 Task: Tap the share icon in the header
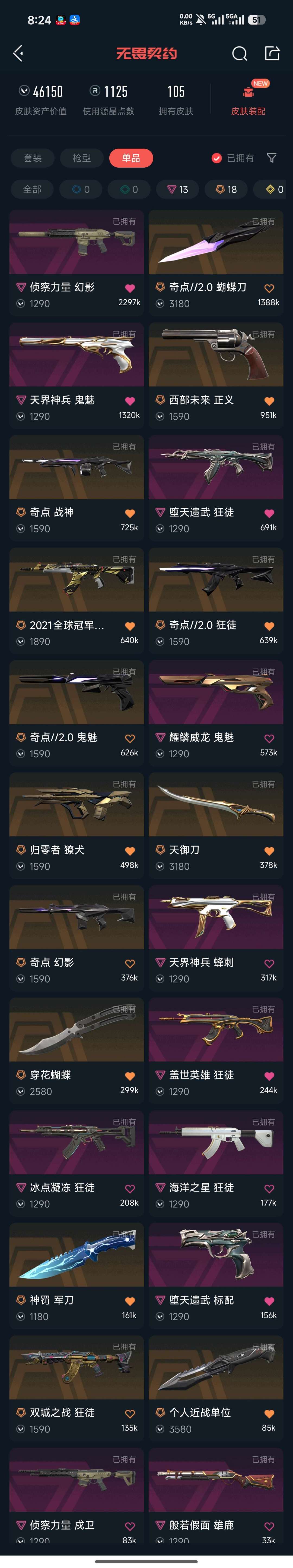(272, 54)
